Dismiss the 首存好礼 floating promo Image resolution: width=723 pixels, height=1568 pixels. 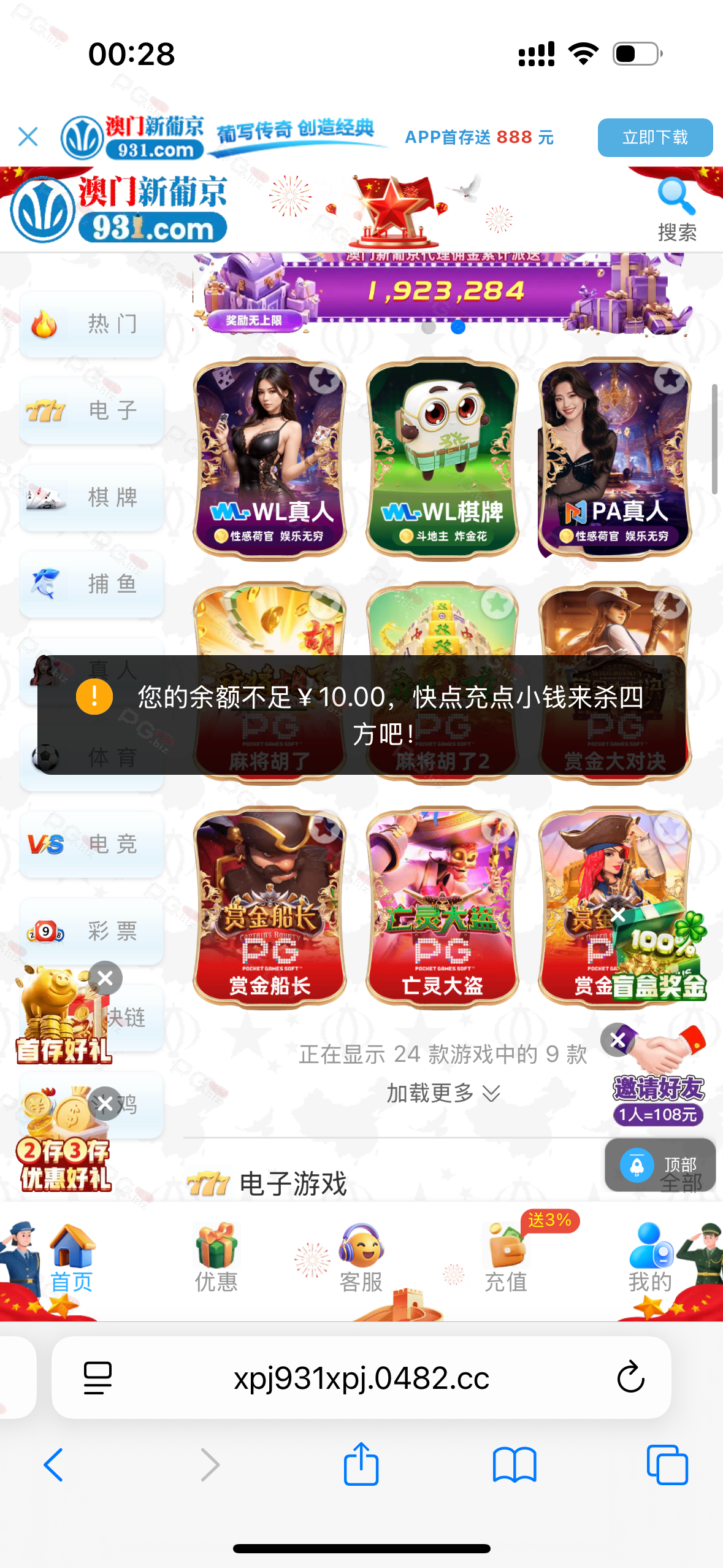click(105, 978)
